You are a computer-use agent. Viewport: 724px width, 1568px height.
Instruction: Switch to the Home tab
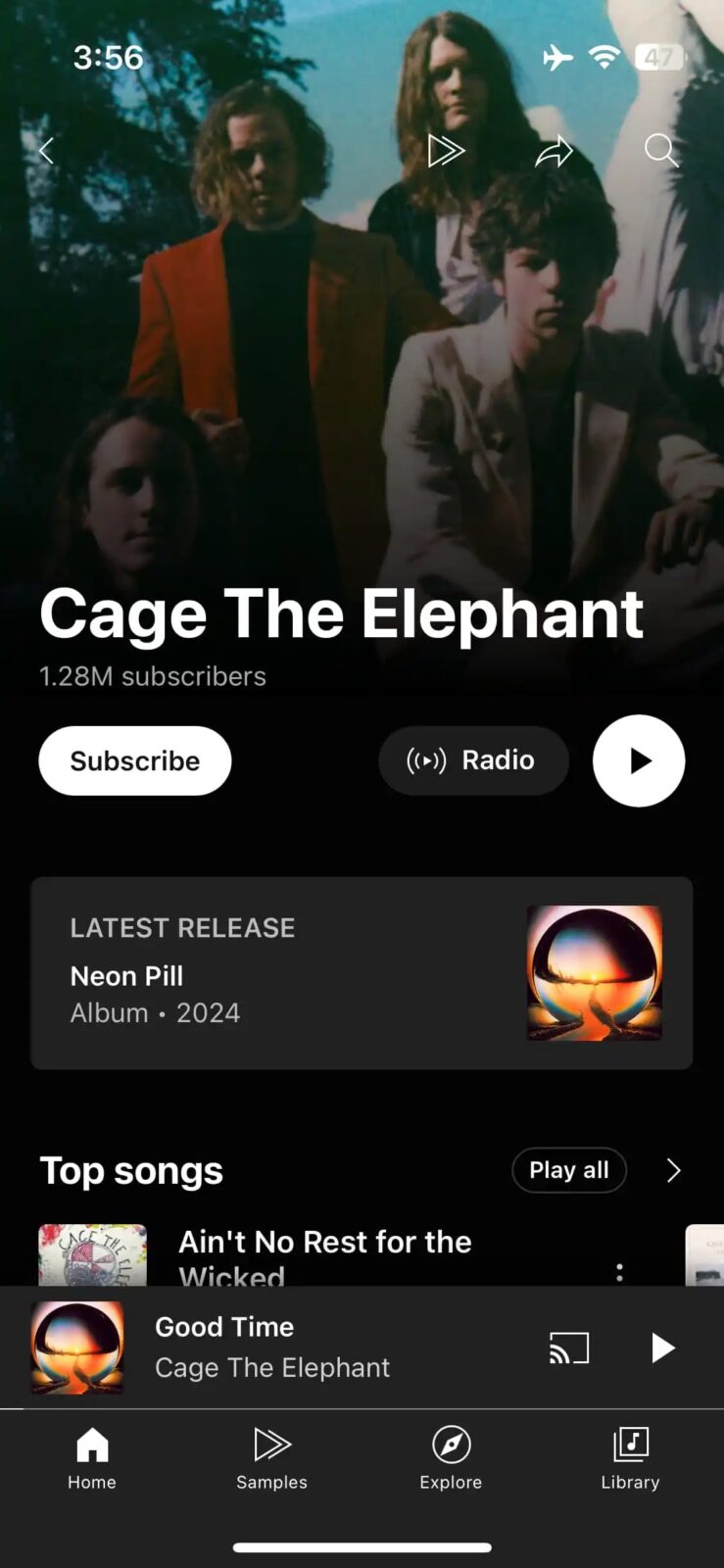[92, 1458]
